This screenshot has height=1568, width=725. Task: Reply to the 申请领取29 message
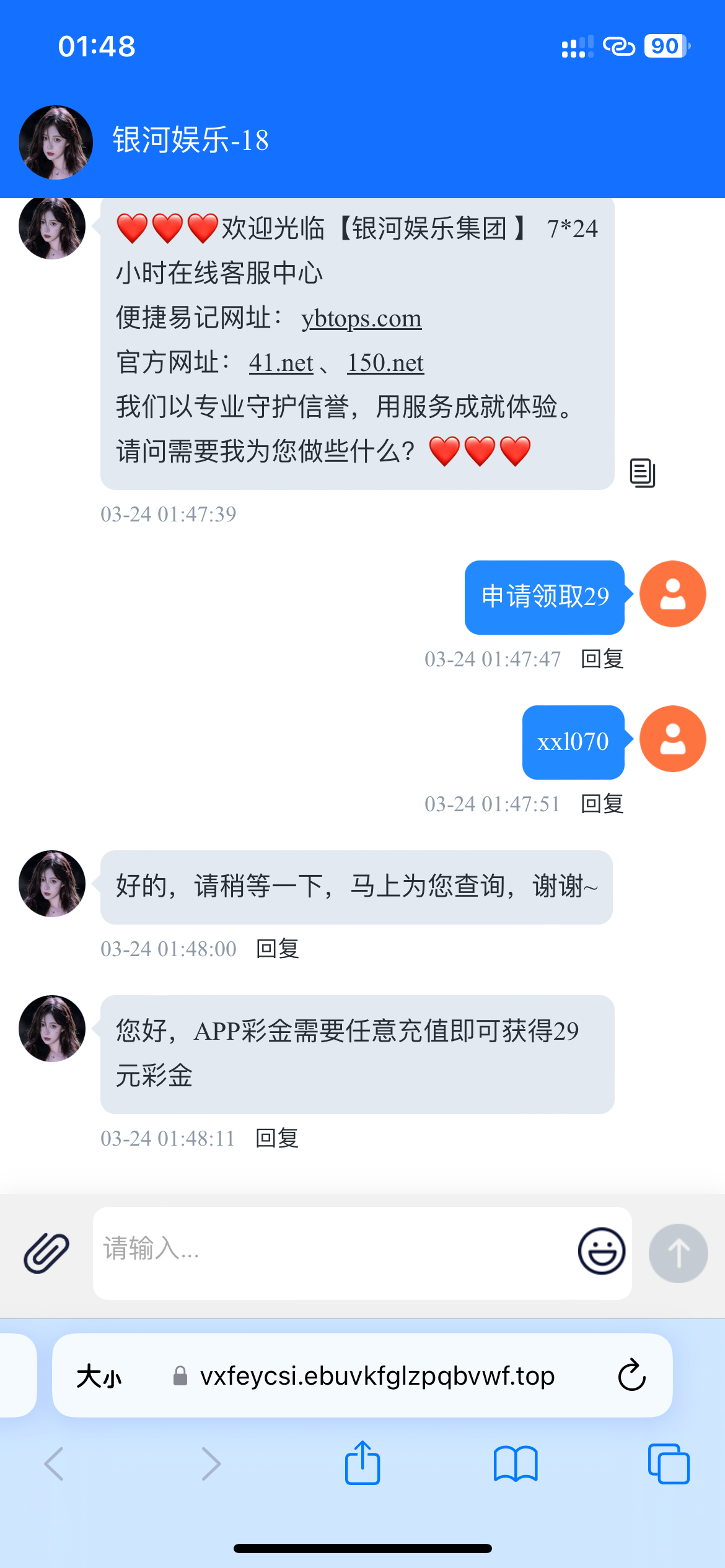click(x=602, y=659)
